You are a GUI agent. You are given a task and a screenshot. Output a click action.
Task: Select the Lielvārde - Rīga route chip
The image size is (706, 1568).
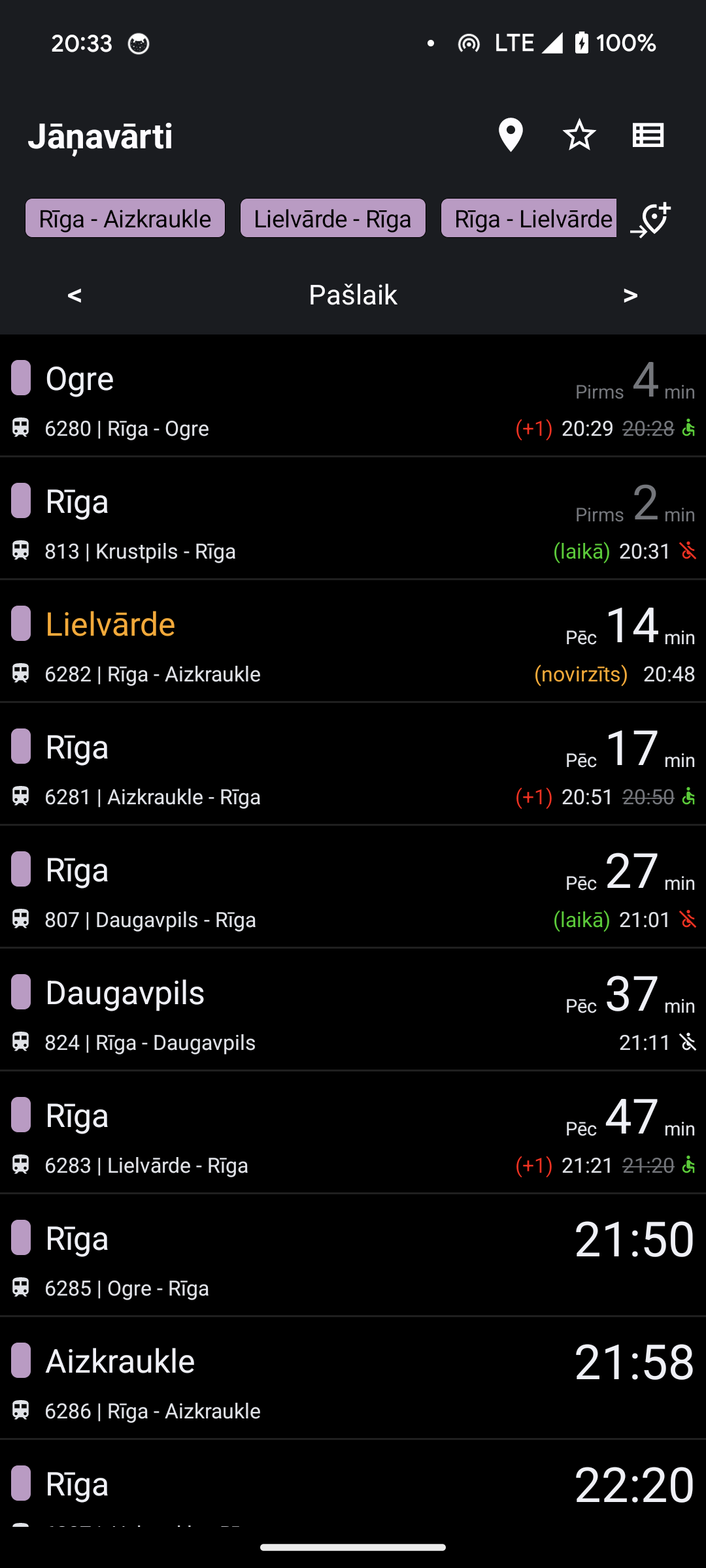click(333, 218)
